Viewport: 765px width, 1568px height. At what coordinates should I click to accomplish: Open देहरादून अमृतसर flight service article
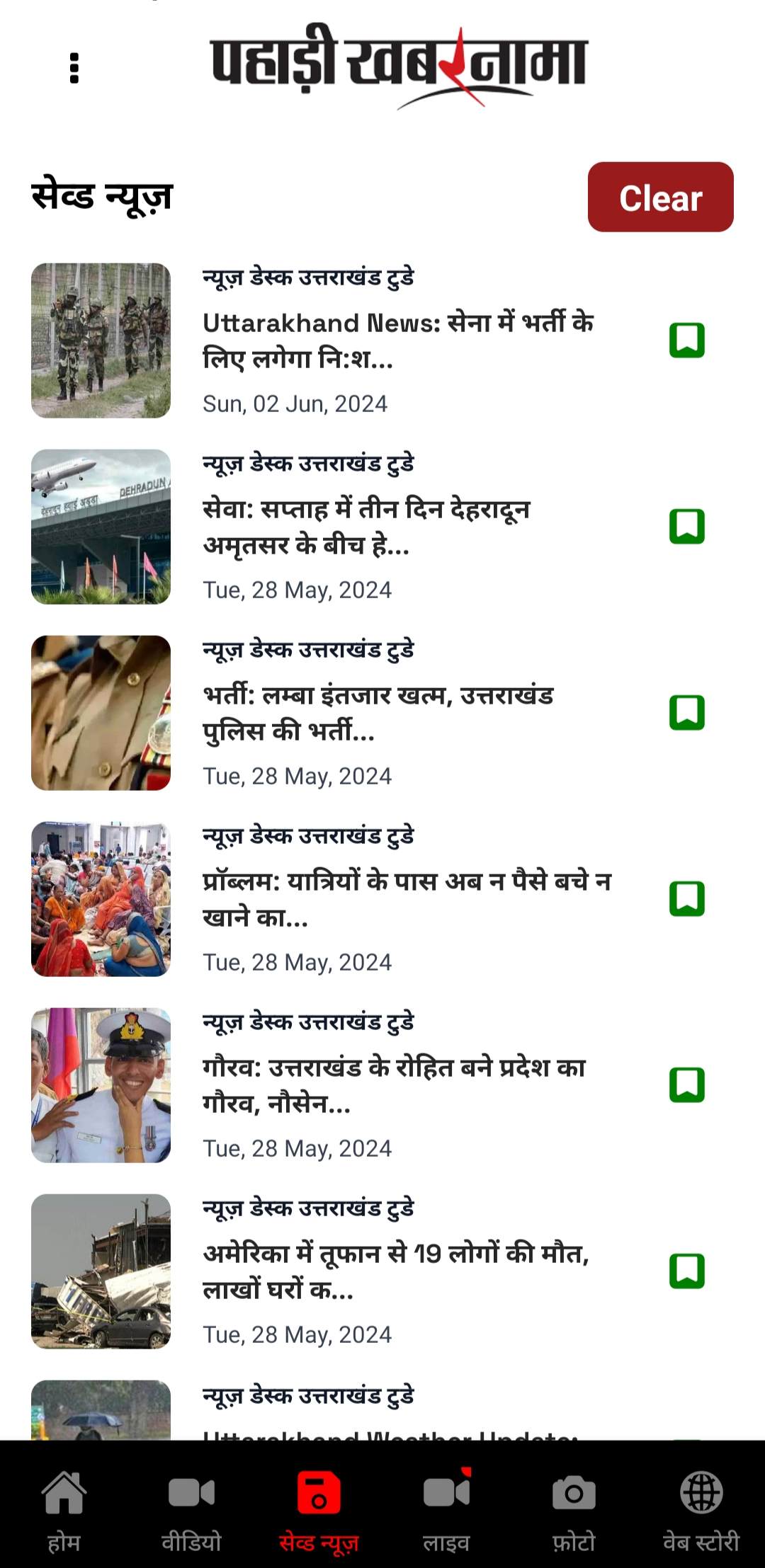(368, 527)
